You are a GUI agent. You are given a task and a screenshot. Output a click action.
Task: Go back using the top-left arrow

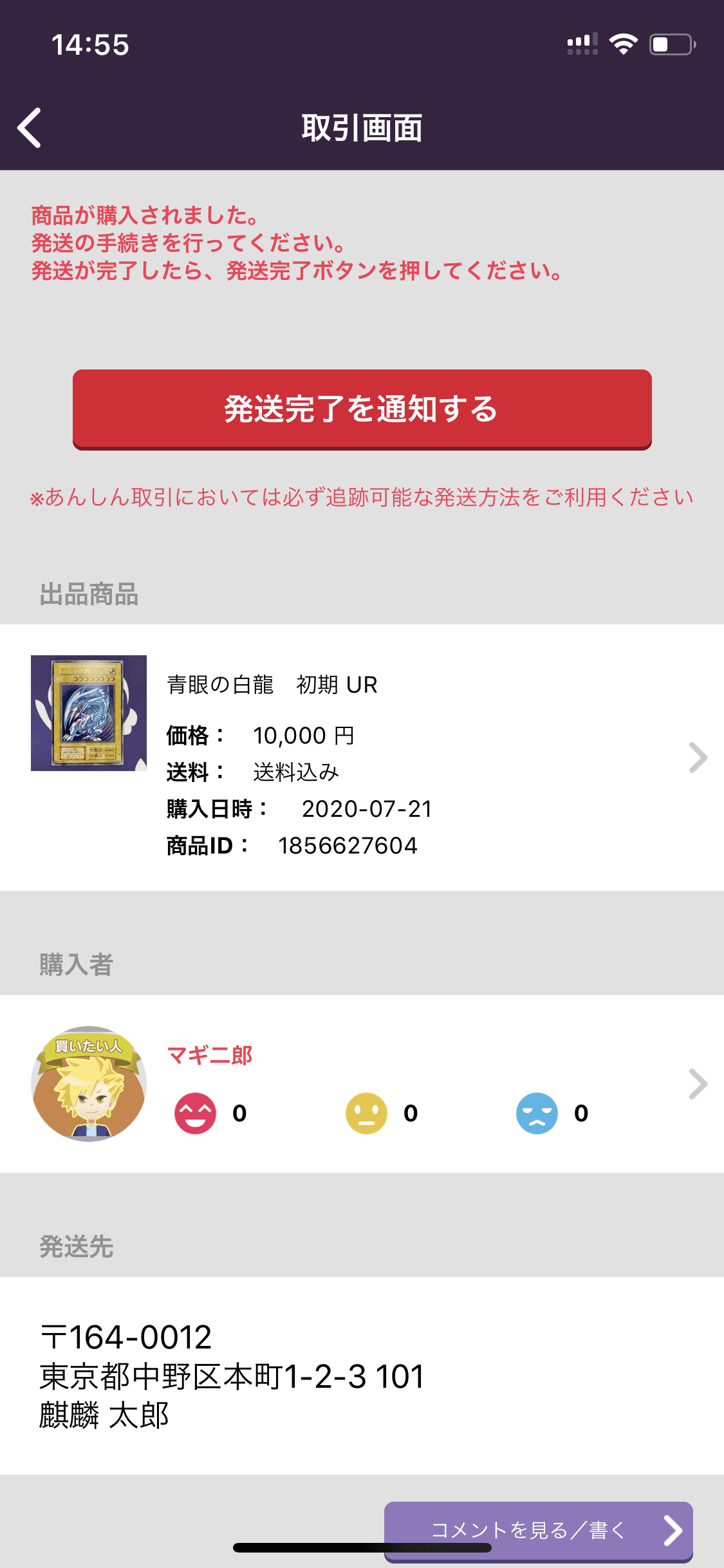[x=30, y=127]
